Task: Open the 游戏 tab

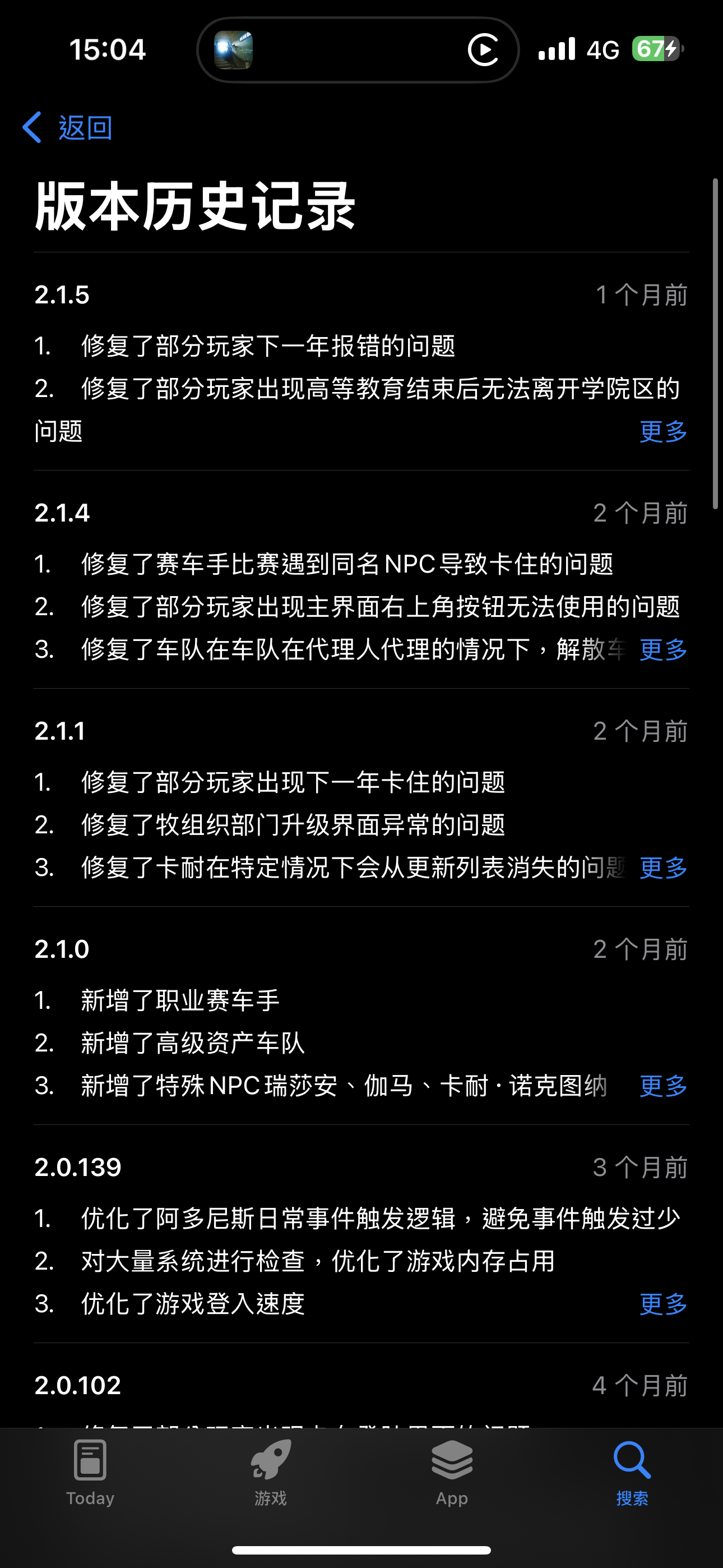Action: pos(271,1472)
